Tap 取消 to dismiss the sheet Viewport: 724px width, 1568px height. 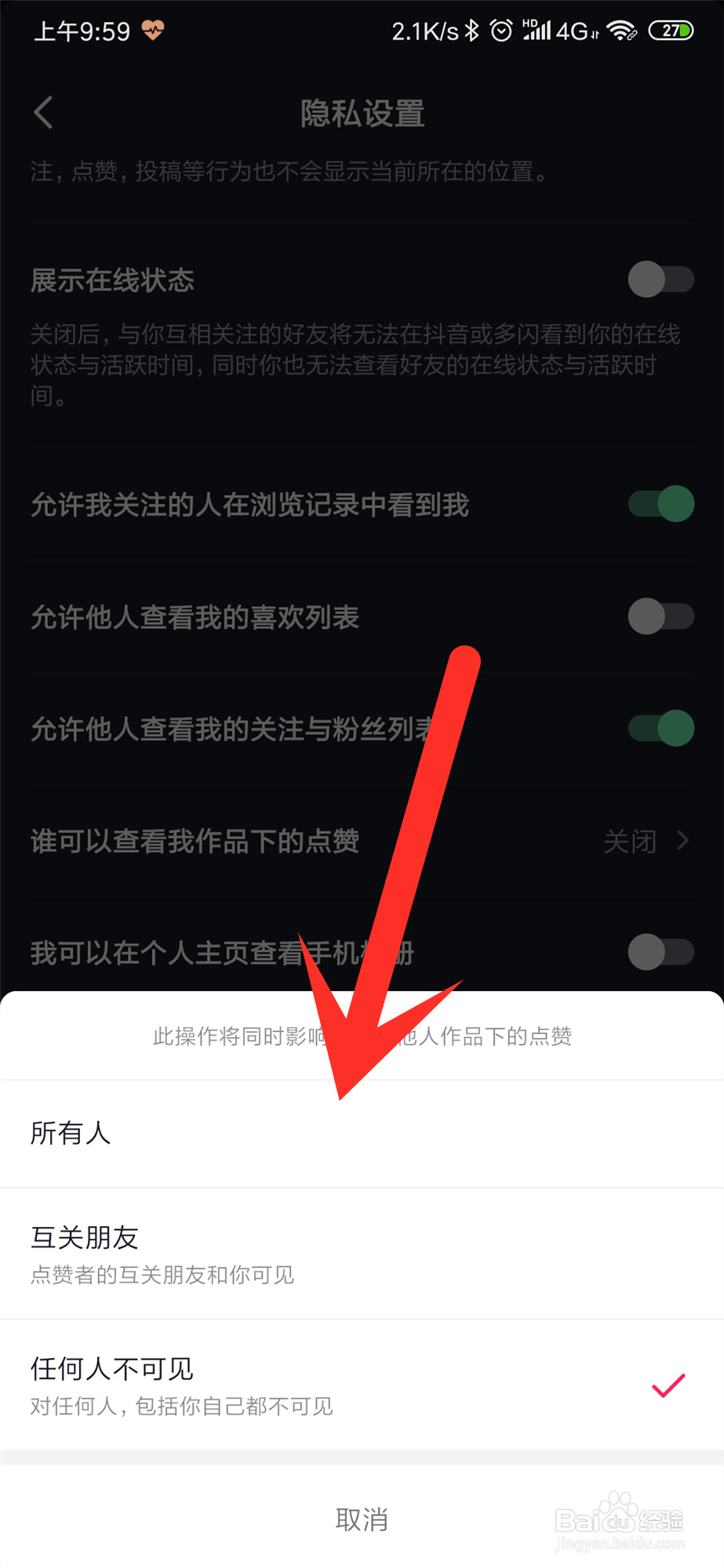click(x=362, y=1520)
